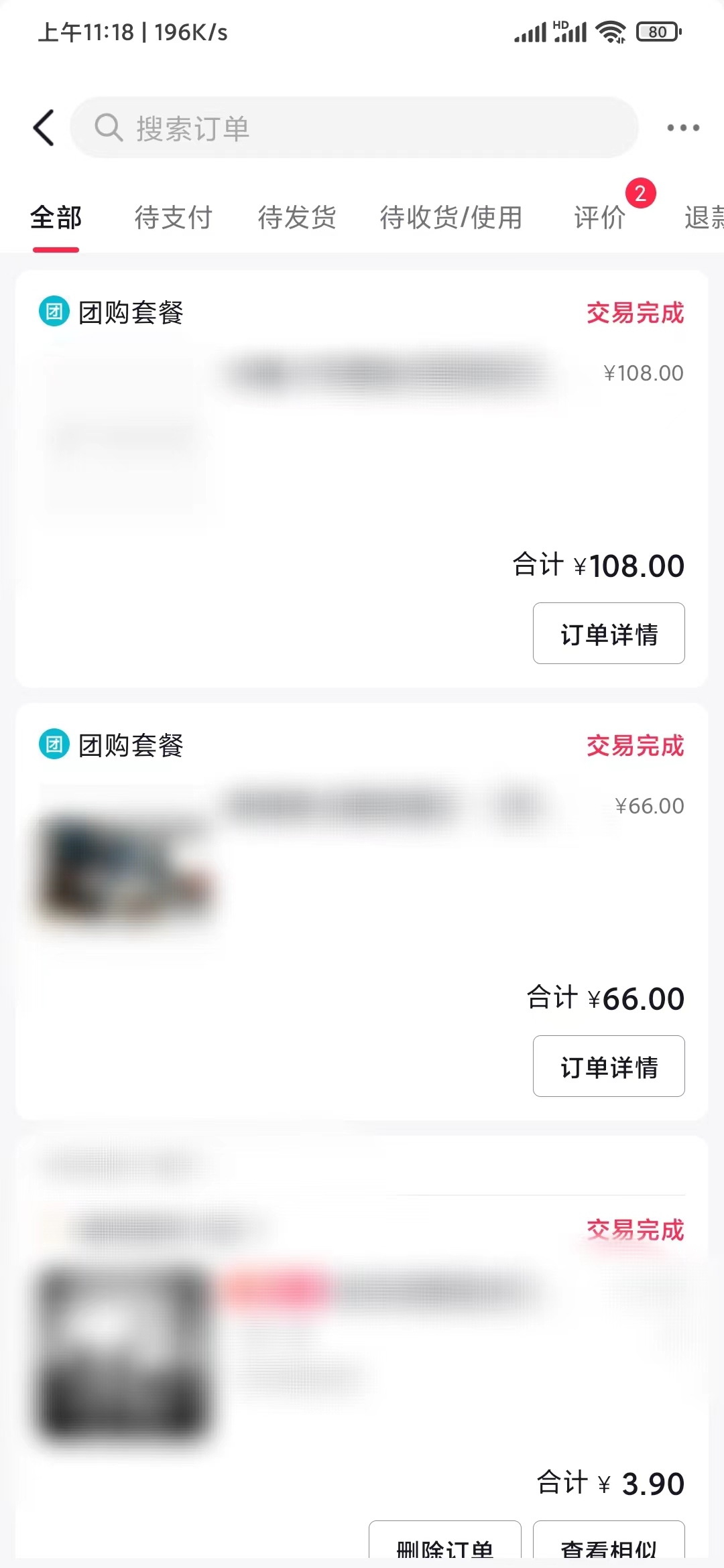Tap the cellular signal bars icon
This screenshot has width=724, height=1568.
click(x=532, y=31)
